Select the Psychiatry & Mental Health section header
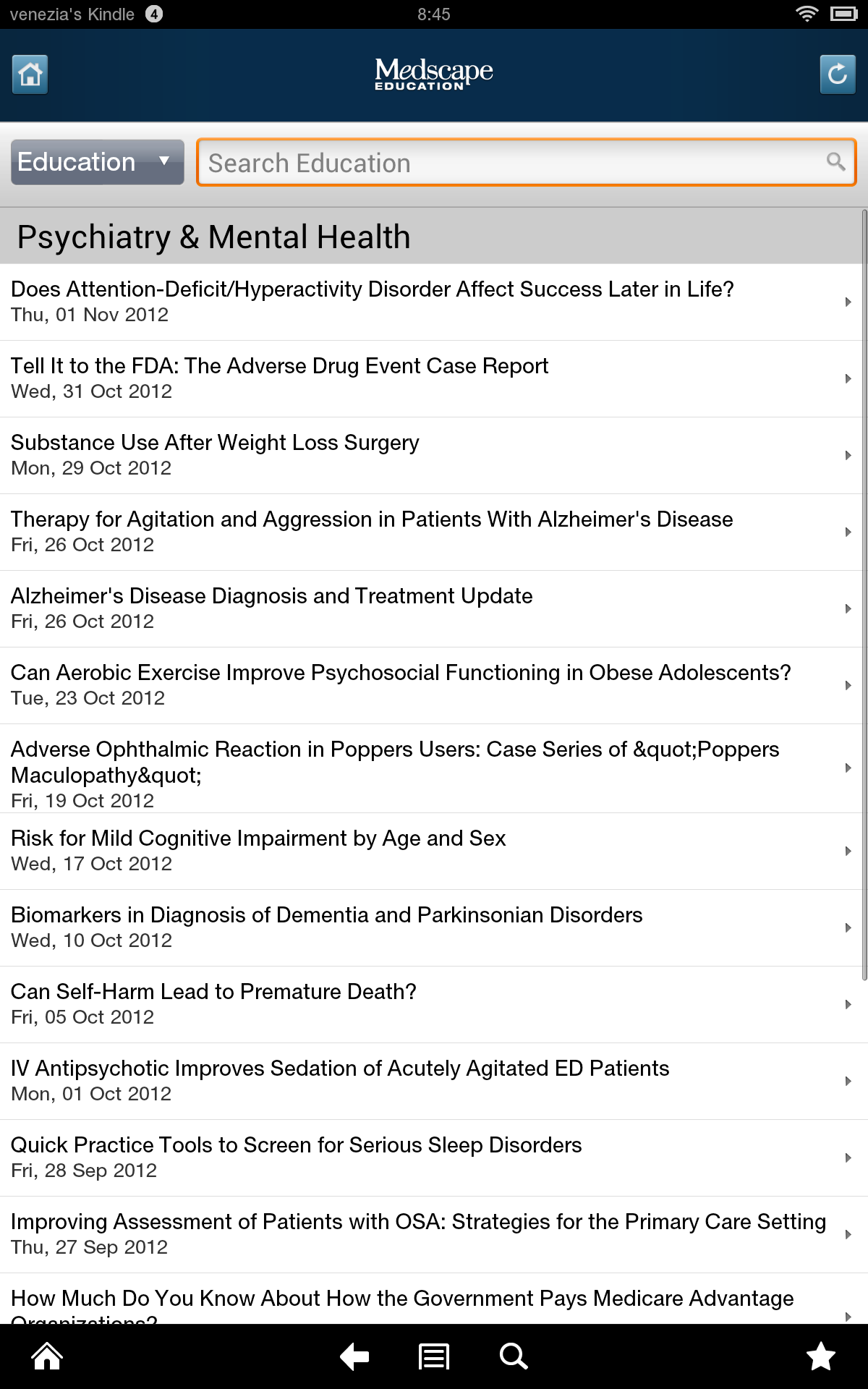The image size is (868, 1389). point(214,237)
